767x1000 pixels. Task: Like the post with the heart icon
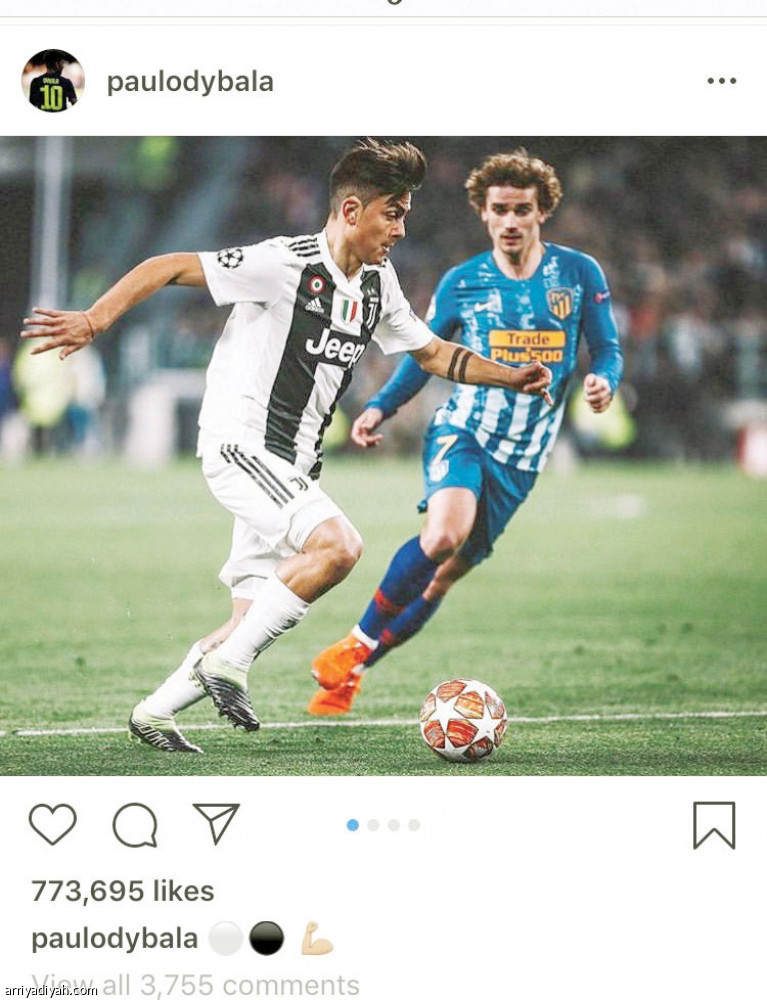click(53, 825)
